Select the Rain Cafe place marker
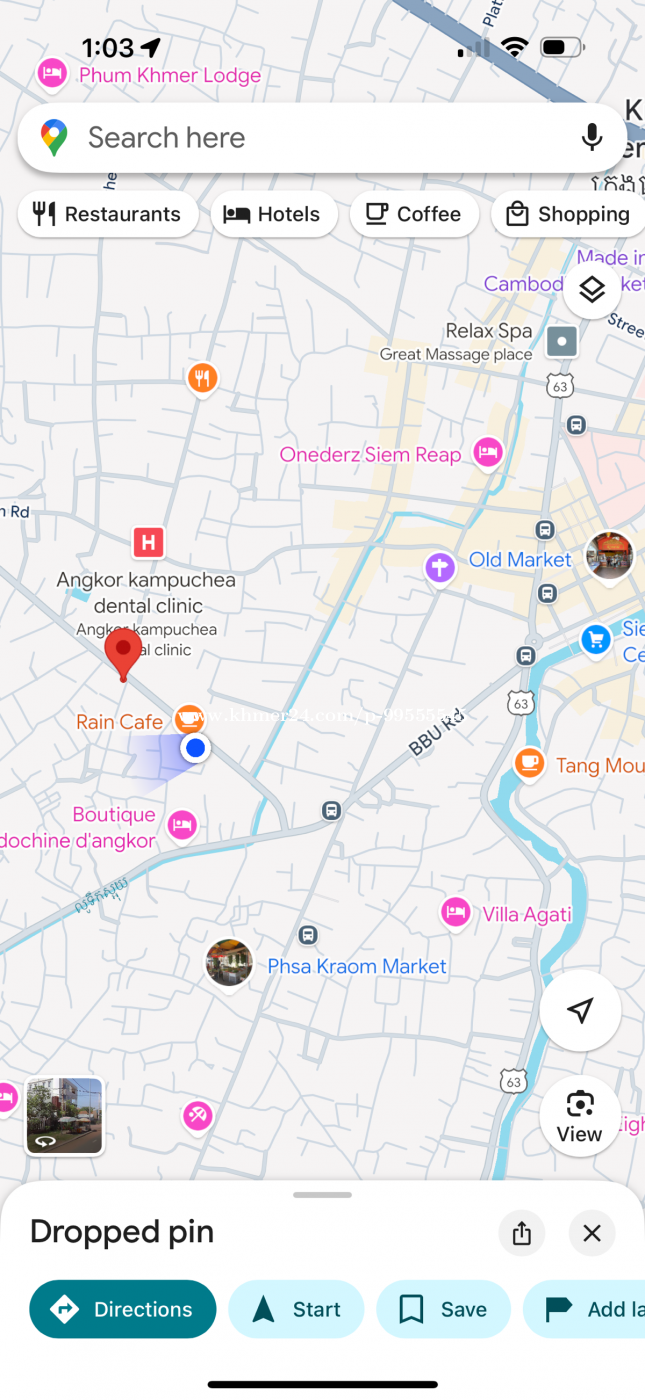The image size is (645, 1400). (187, 719)
